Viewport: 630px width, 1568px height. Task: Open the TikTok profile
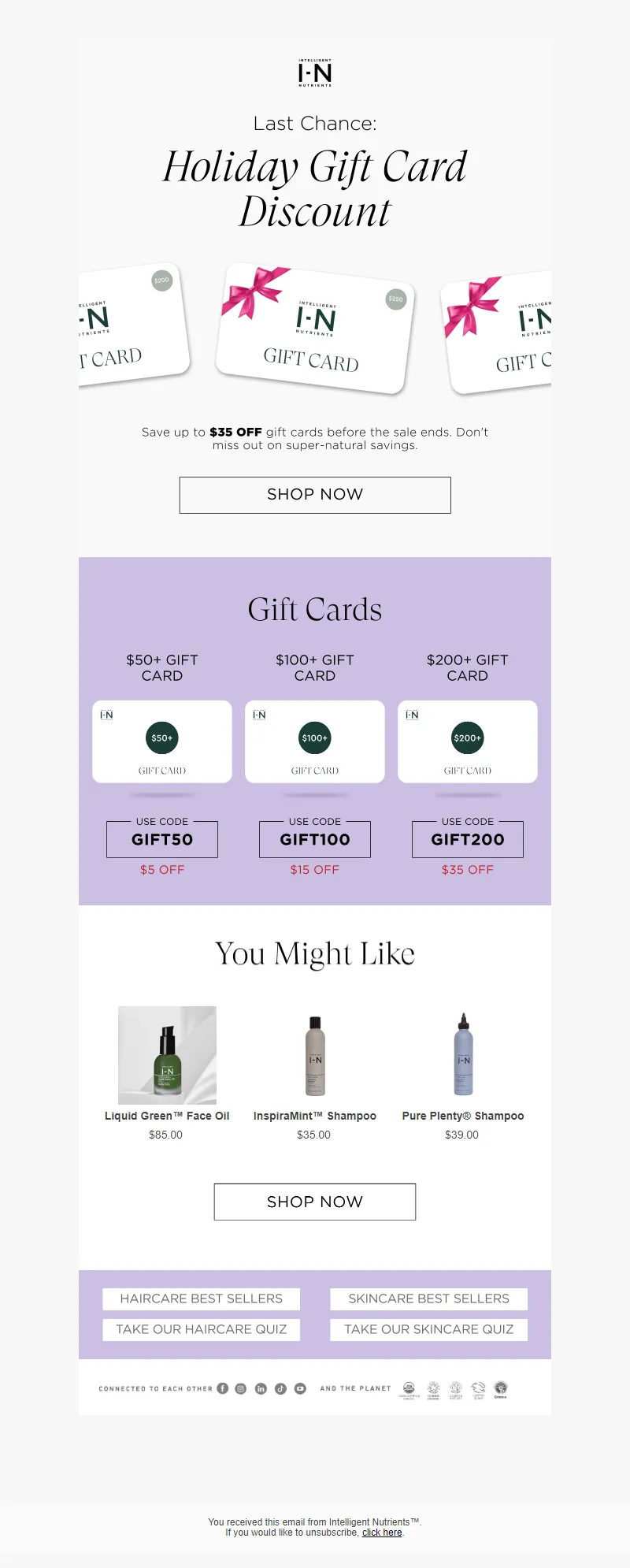(280, 1388)
